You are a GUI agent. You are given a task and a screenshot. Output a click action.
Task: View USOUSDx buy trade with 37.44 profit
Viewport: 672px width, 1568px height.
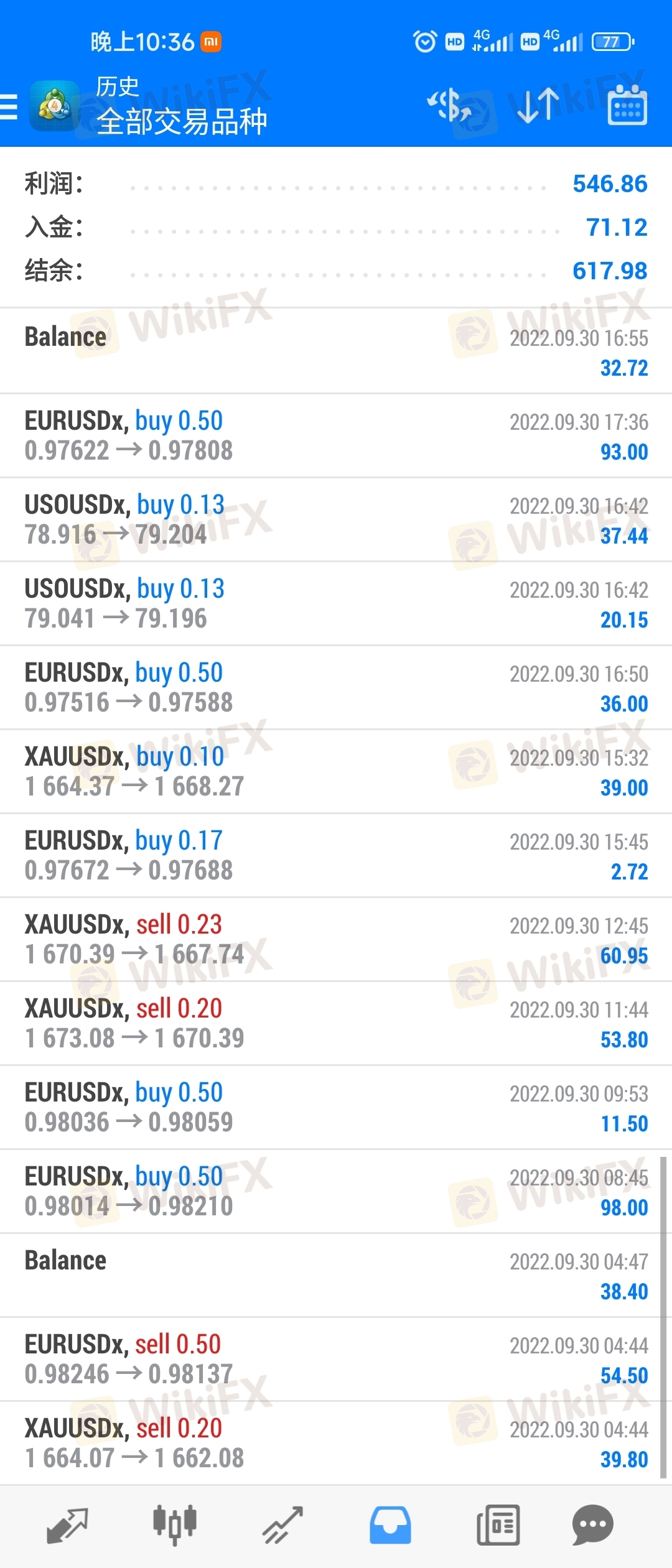336,519
